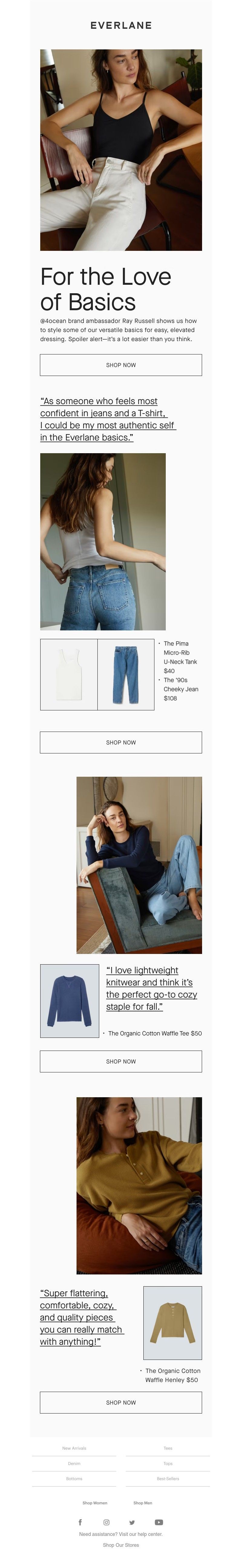Open Everlane's Facebook page
The image size is (242, 1568).
pyautogui.click(x=80, y=1522)
